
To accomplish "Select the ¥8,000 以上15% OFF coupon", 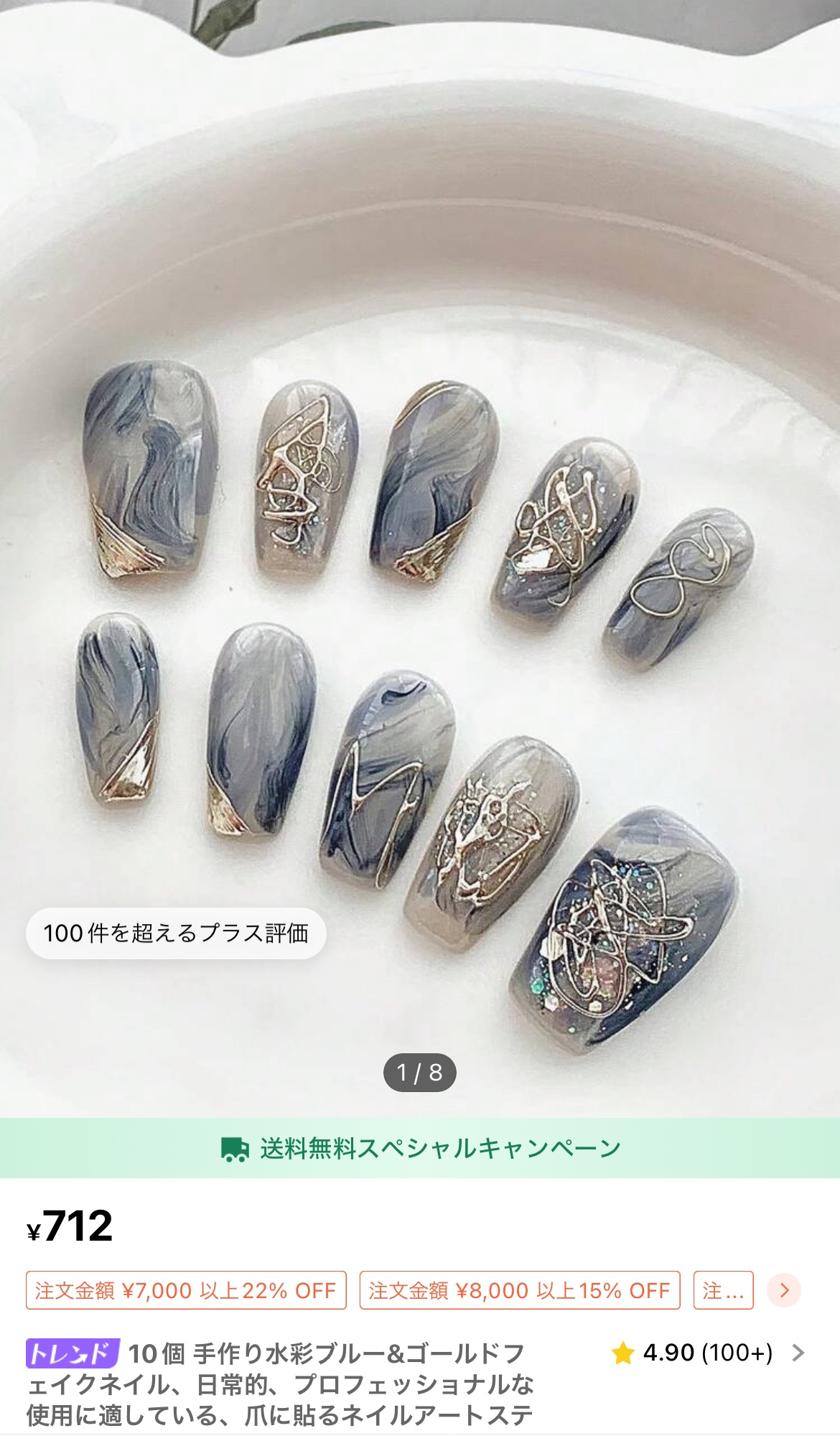I will click(x=519, y=1290).
